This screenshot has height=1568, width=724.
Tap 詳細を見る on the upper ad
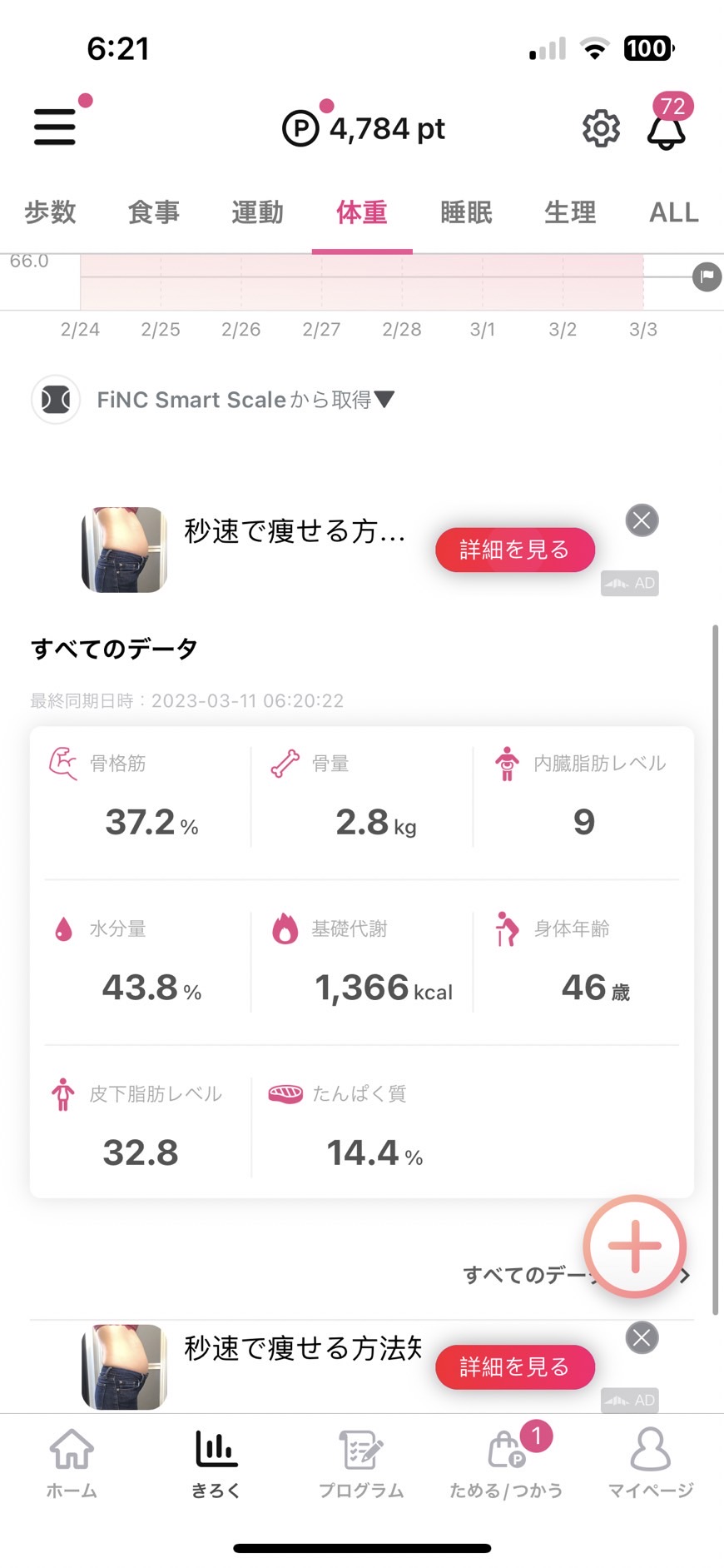coord(515,550)
